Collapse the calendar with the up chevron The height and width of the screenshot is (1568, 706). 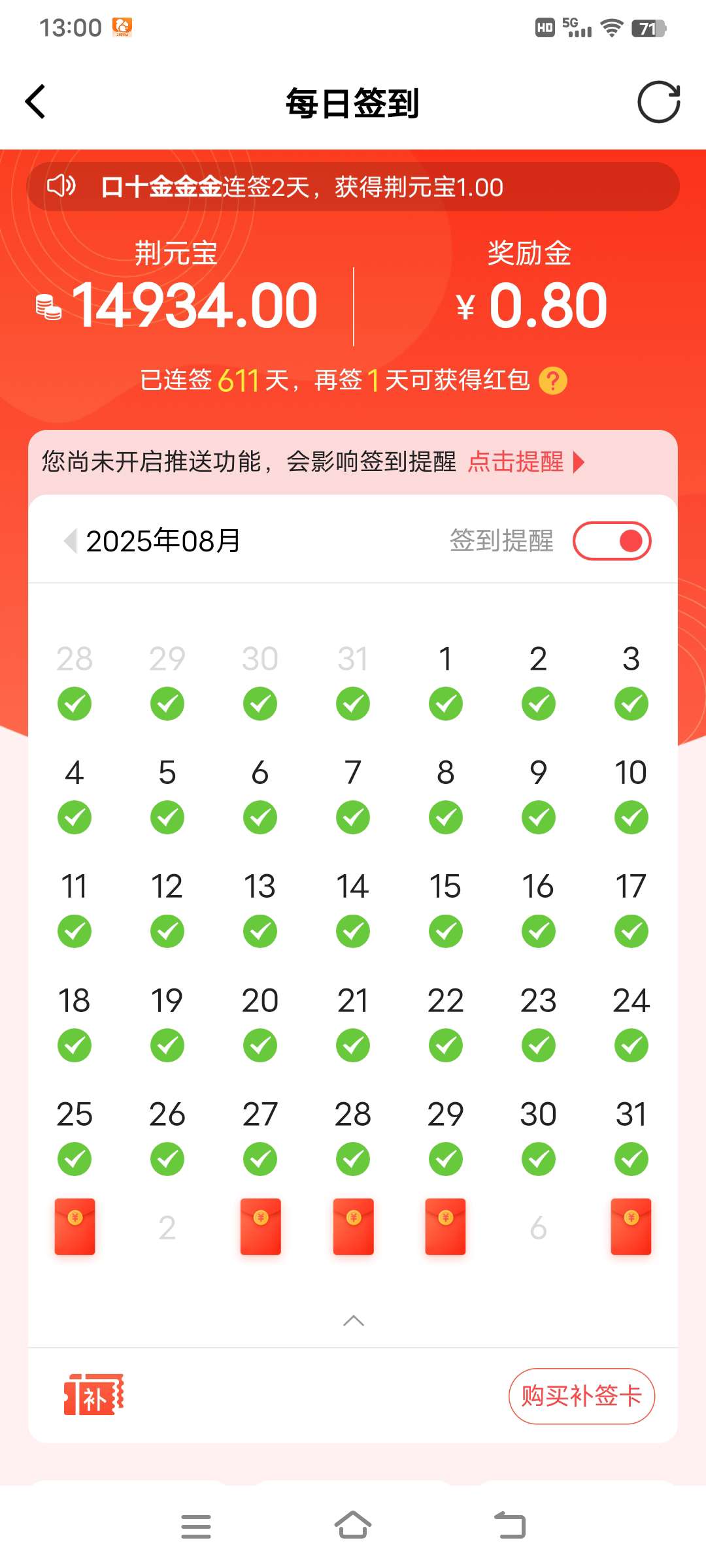coord(353,1321)
